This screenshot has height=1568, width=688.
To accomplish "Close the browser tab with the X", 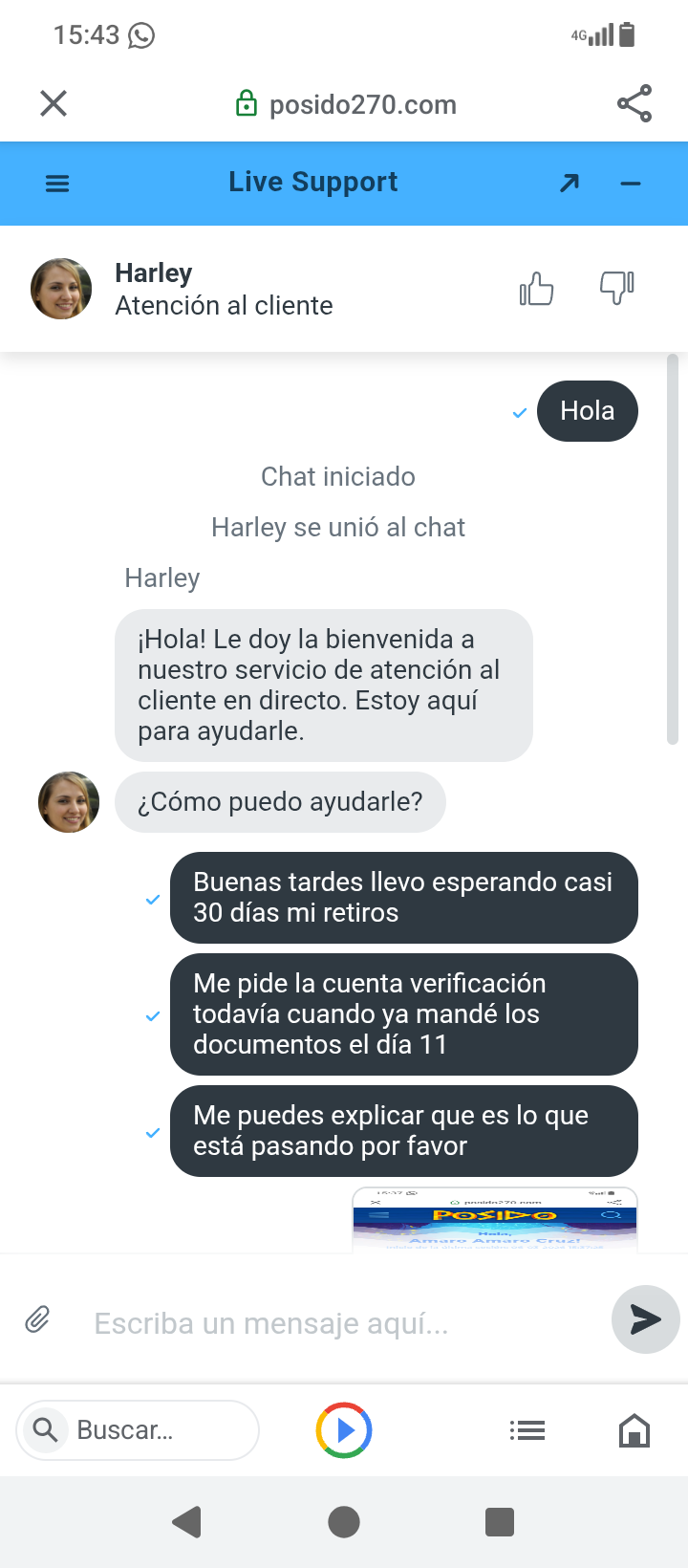I will (54, 103).
